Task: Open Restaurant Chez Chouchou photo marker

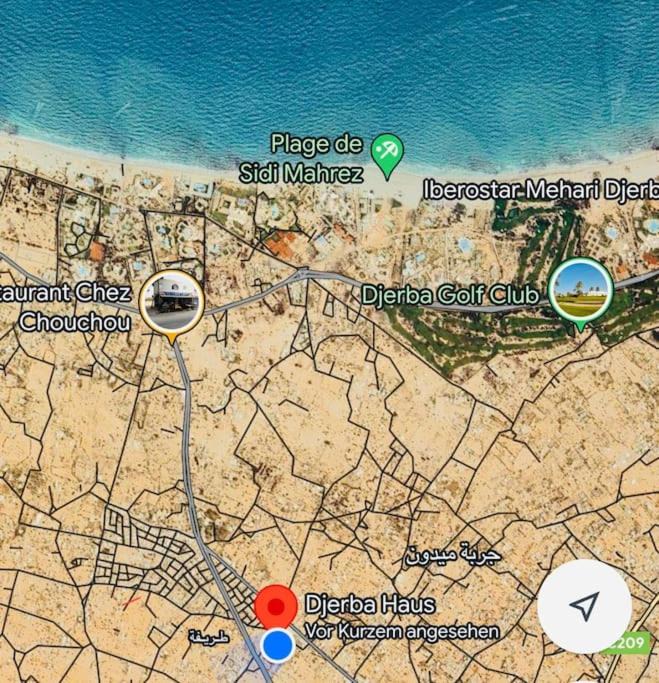Action: click(x=171, y=301)
